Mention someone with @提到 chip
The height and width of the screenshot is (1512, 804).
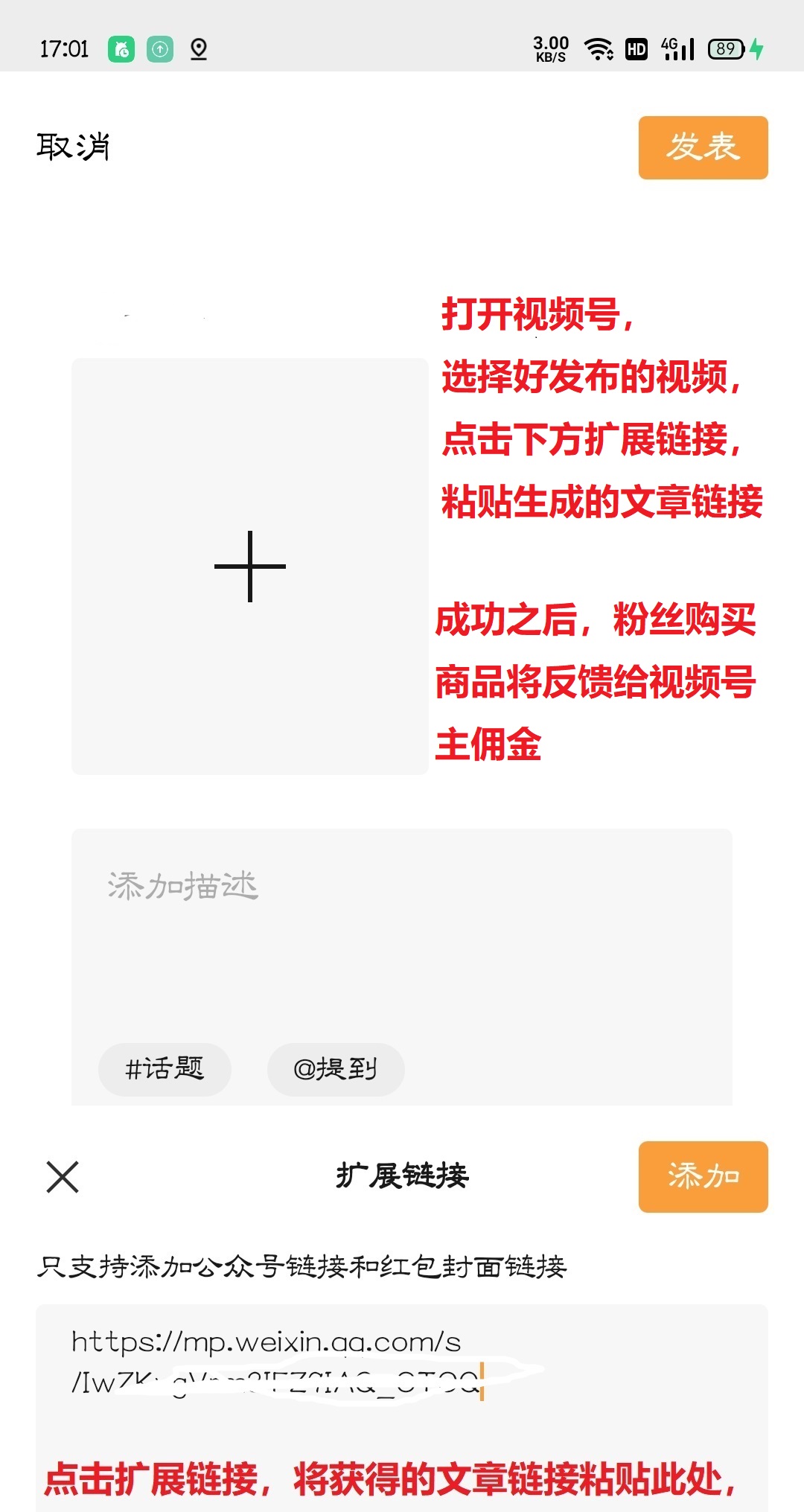(x=336, y=1069)
